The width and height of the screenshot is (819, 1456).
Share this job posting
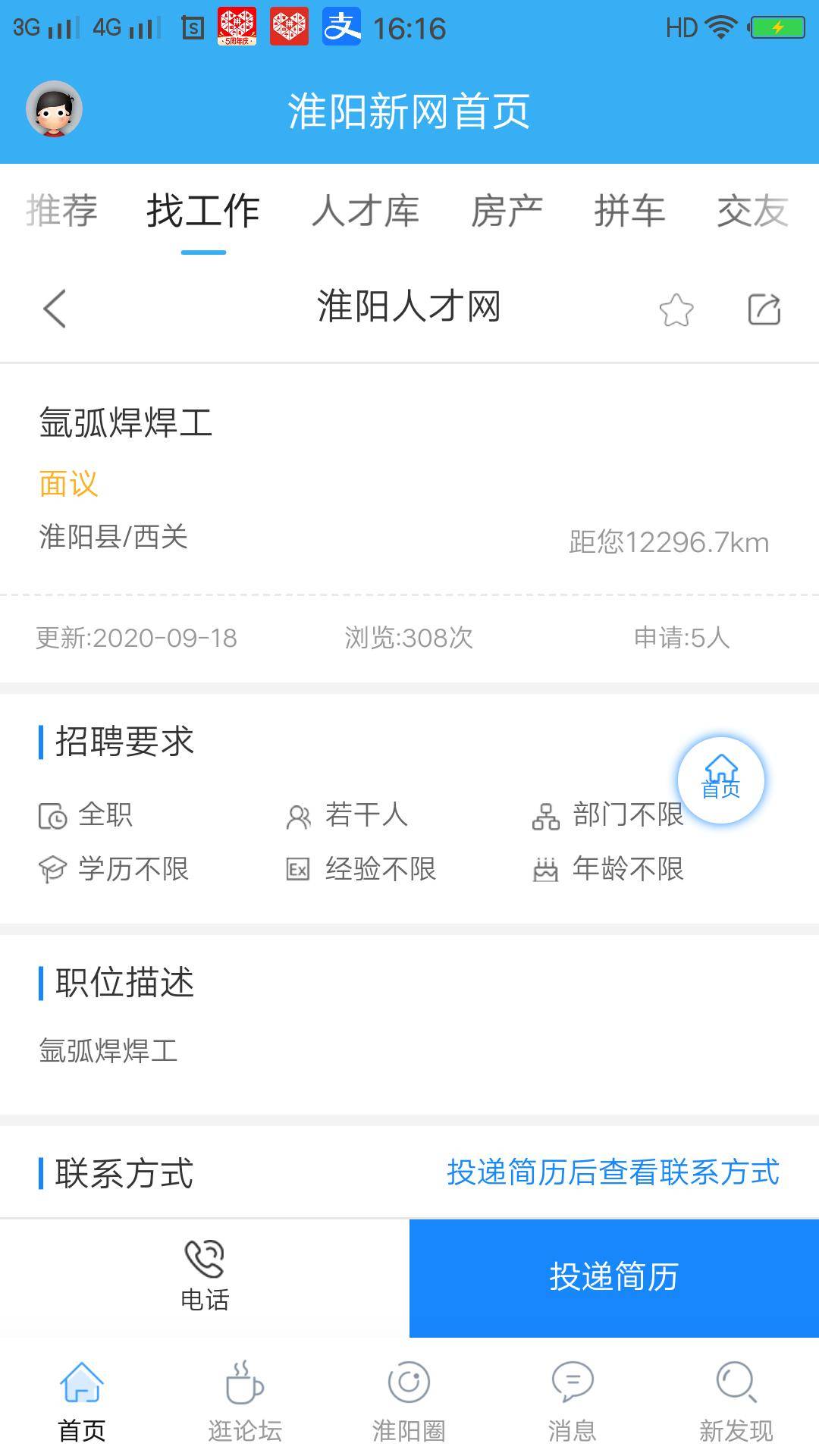point(764,309)
